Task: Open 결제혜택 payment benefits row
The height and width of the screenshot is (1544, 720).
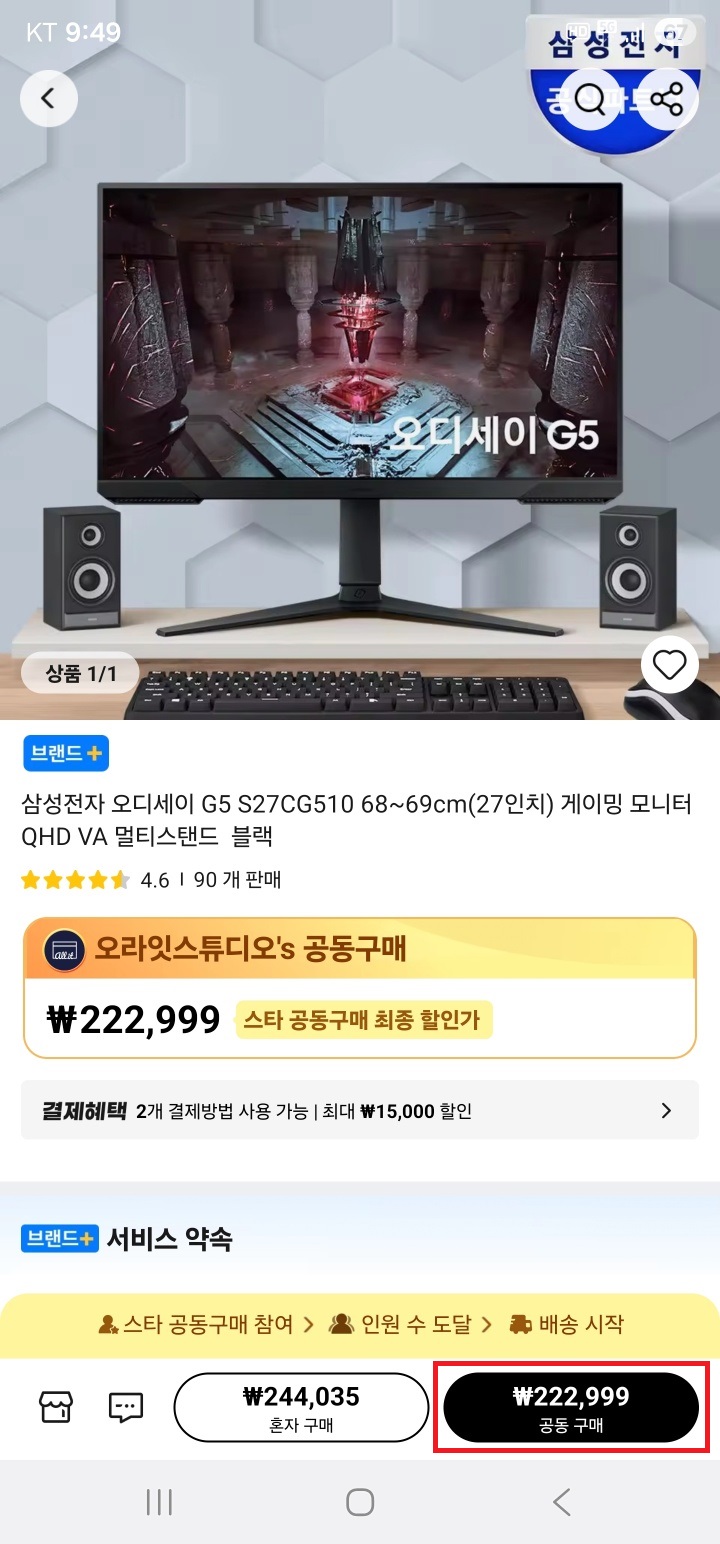Action: pos(360,1110)
